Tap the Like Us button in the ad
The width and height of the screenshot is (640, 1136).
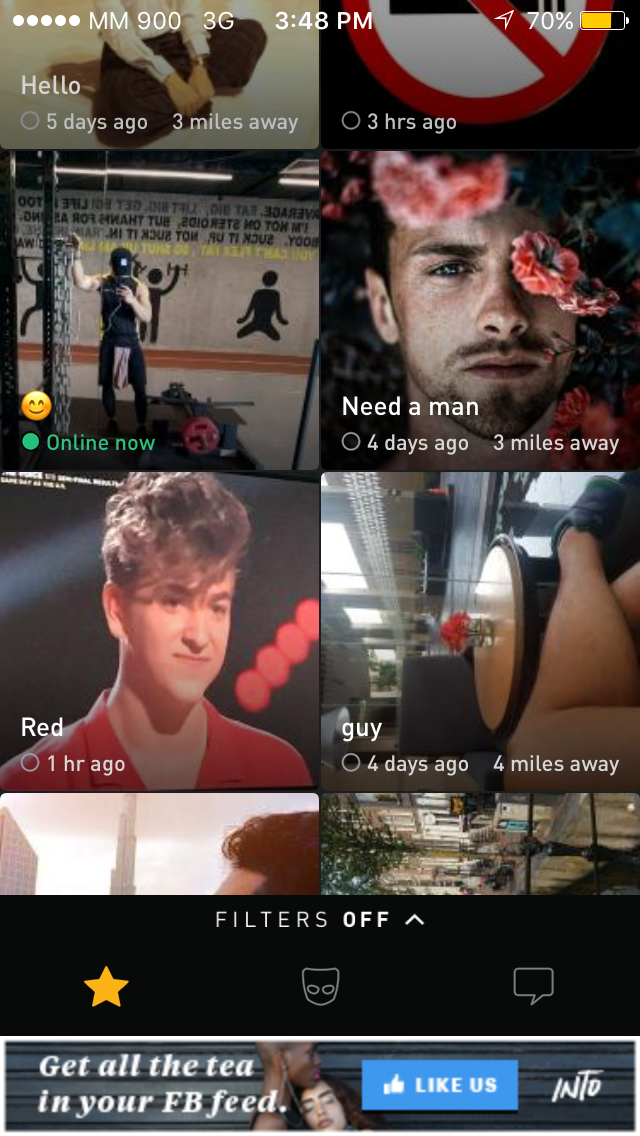click(440, 1085)
